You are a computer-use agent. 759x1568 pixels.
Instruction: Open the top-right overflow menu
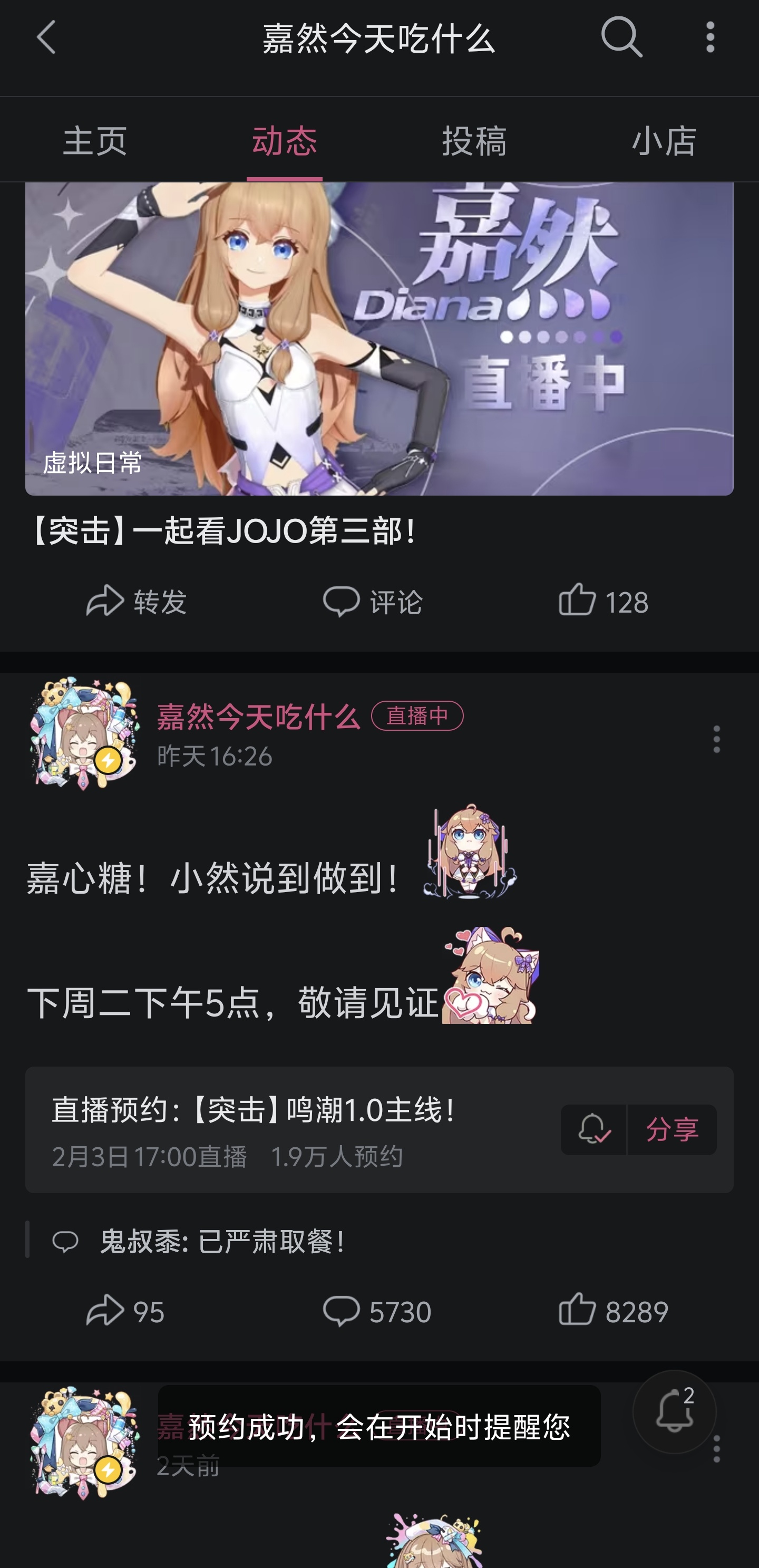click(x=709, y=38)
